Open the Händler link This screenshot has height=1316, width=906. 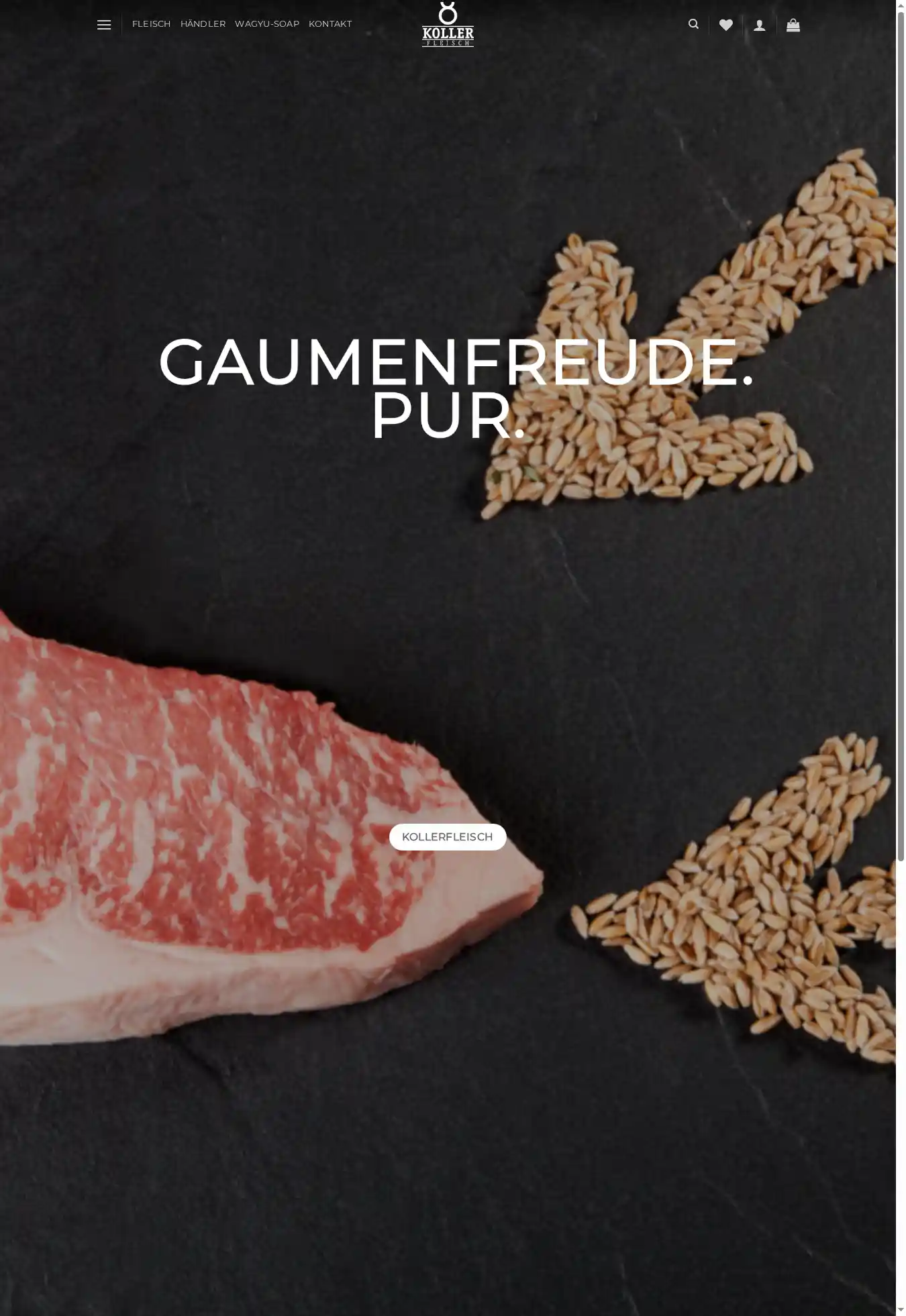(203, 24)
